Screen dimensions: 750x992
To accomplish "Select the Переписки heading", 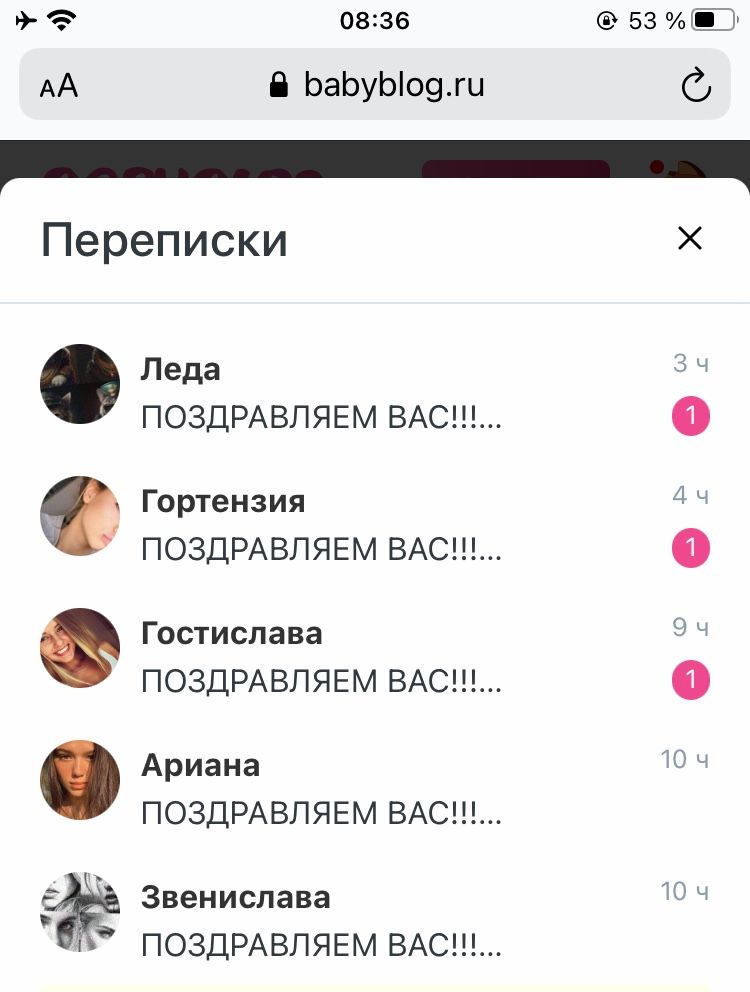I will pos(163,239).
